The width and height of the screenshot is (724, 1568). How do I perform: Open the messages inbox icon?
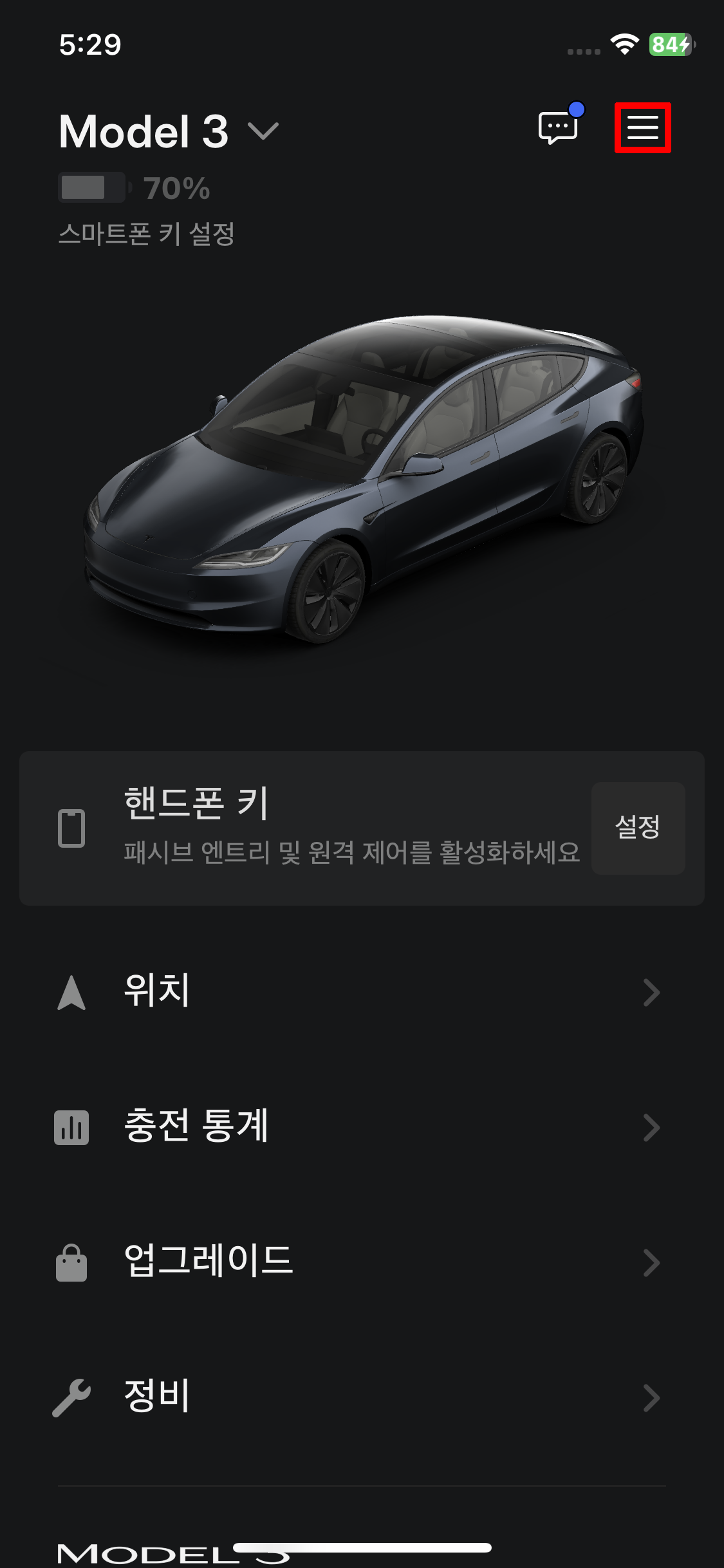coord(558,127)
